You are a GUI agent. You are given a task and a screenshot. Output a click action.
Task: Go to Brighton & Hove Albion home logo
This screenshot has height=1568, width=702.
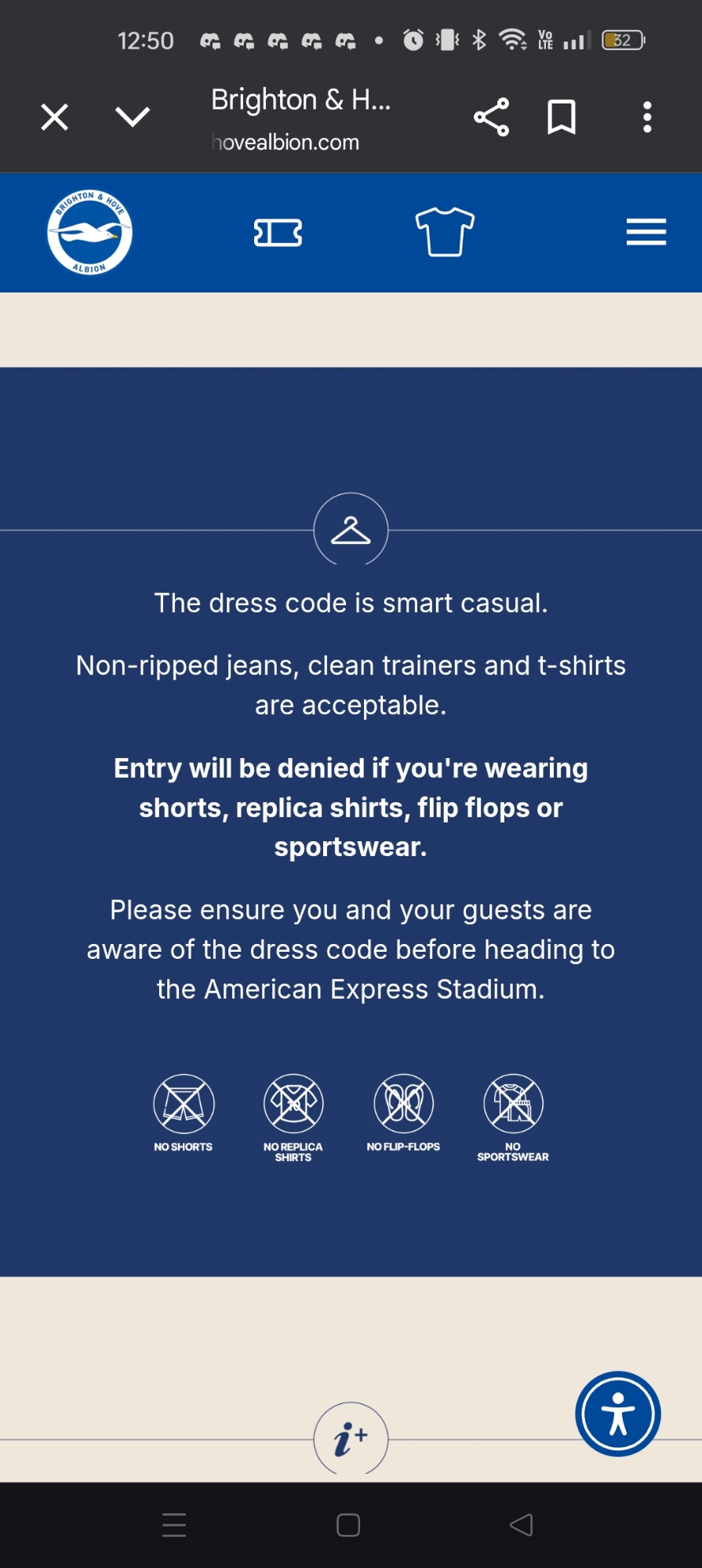pos(89,233)
